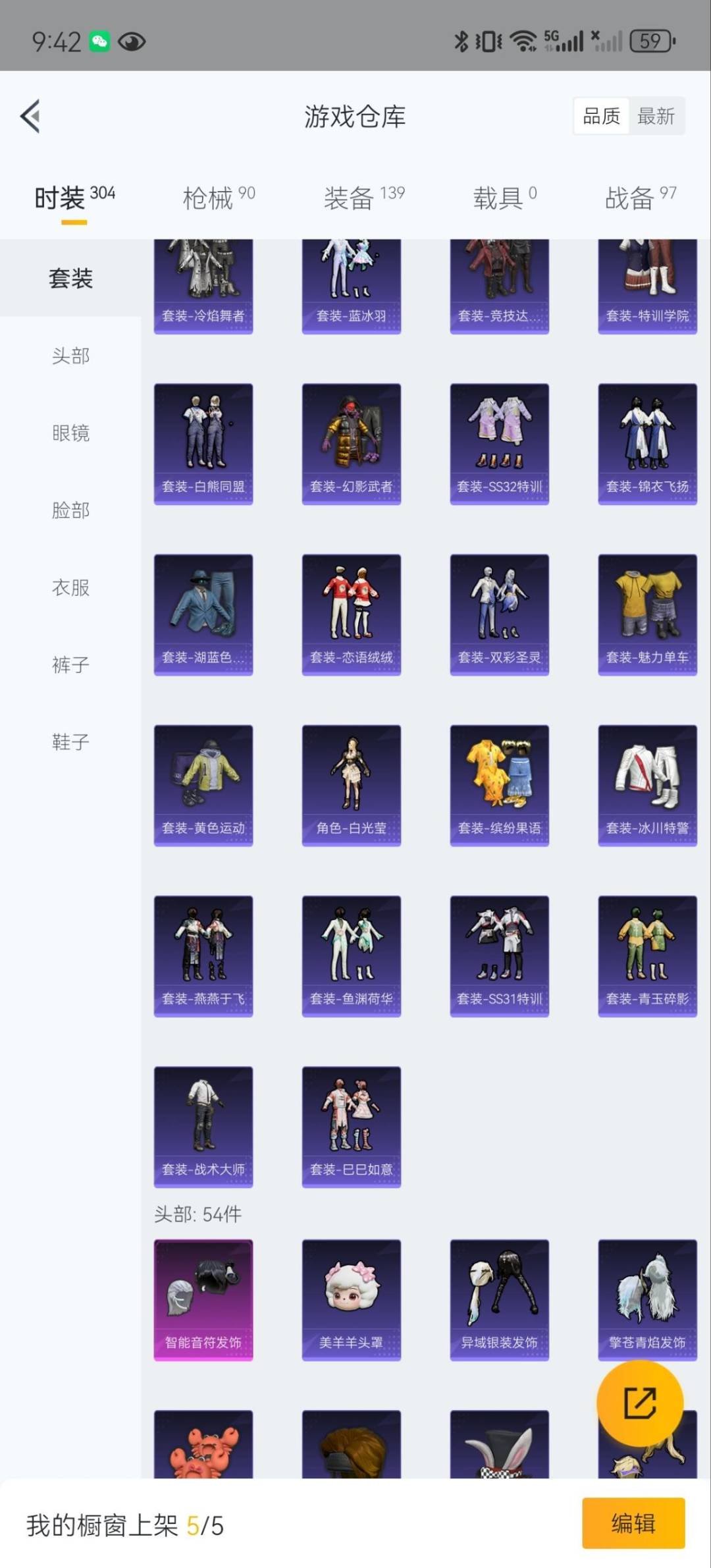Select 头部 in the side menu
Viewport: 711px width, 1568px height.
(70, 356)
